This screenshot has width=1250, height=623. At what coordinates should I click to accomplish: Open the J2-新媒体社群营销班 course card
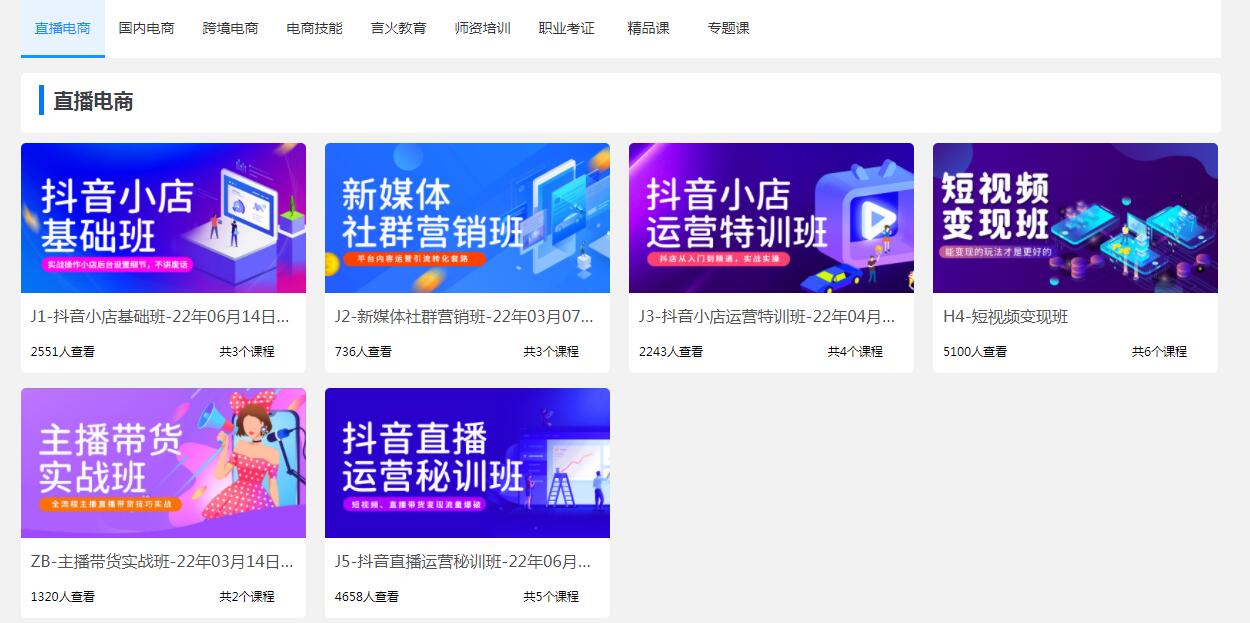coord(467,218)
